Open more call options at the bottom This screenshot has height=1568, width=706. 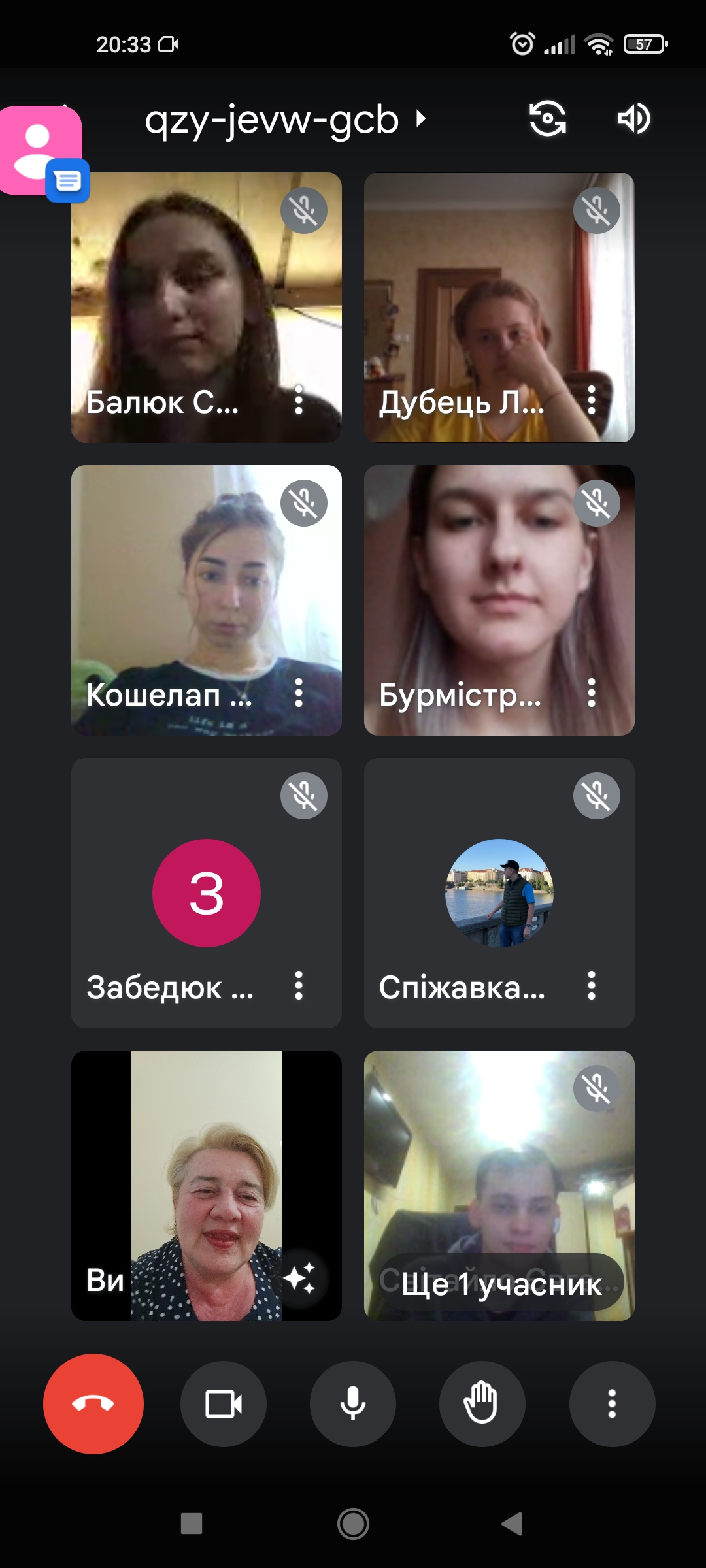coord(612,1404)
